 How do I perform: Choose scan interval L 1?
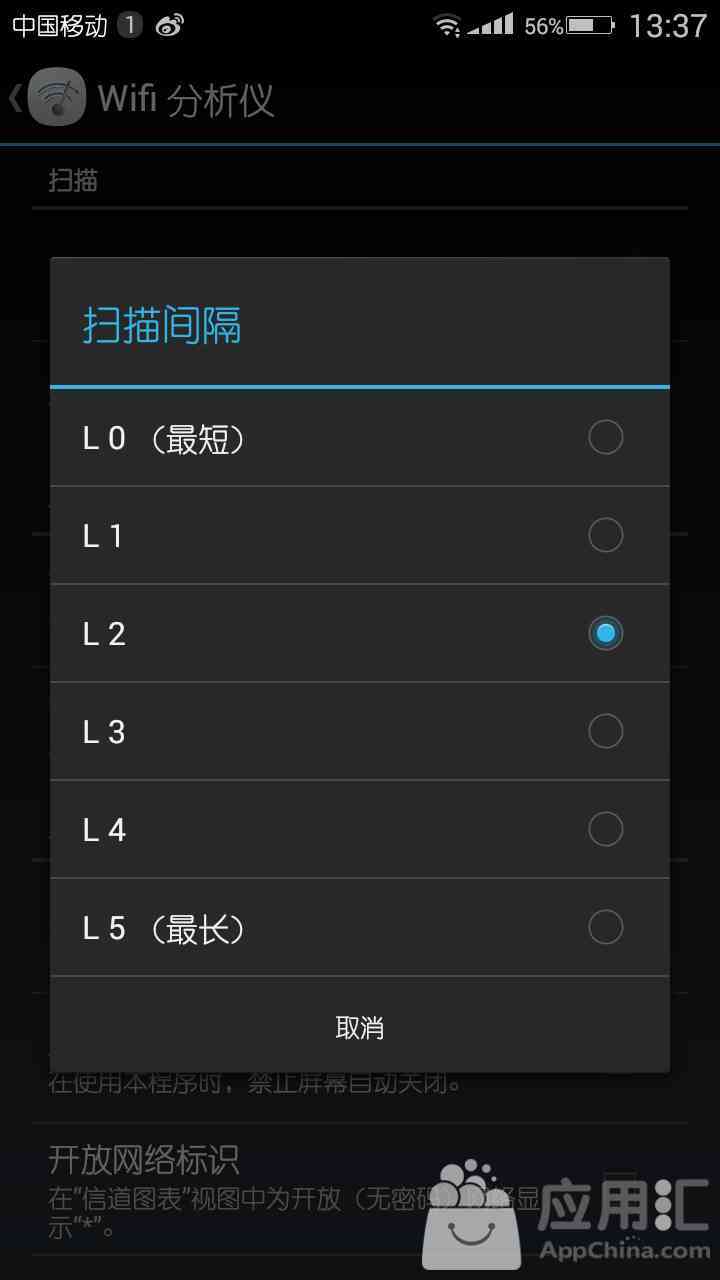click(x=360, y=536)
